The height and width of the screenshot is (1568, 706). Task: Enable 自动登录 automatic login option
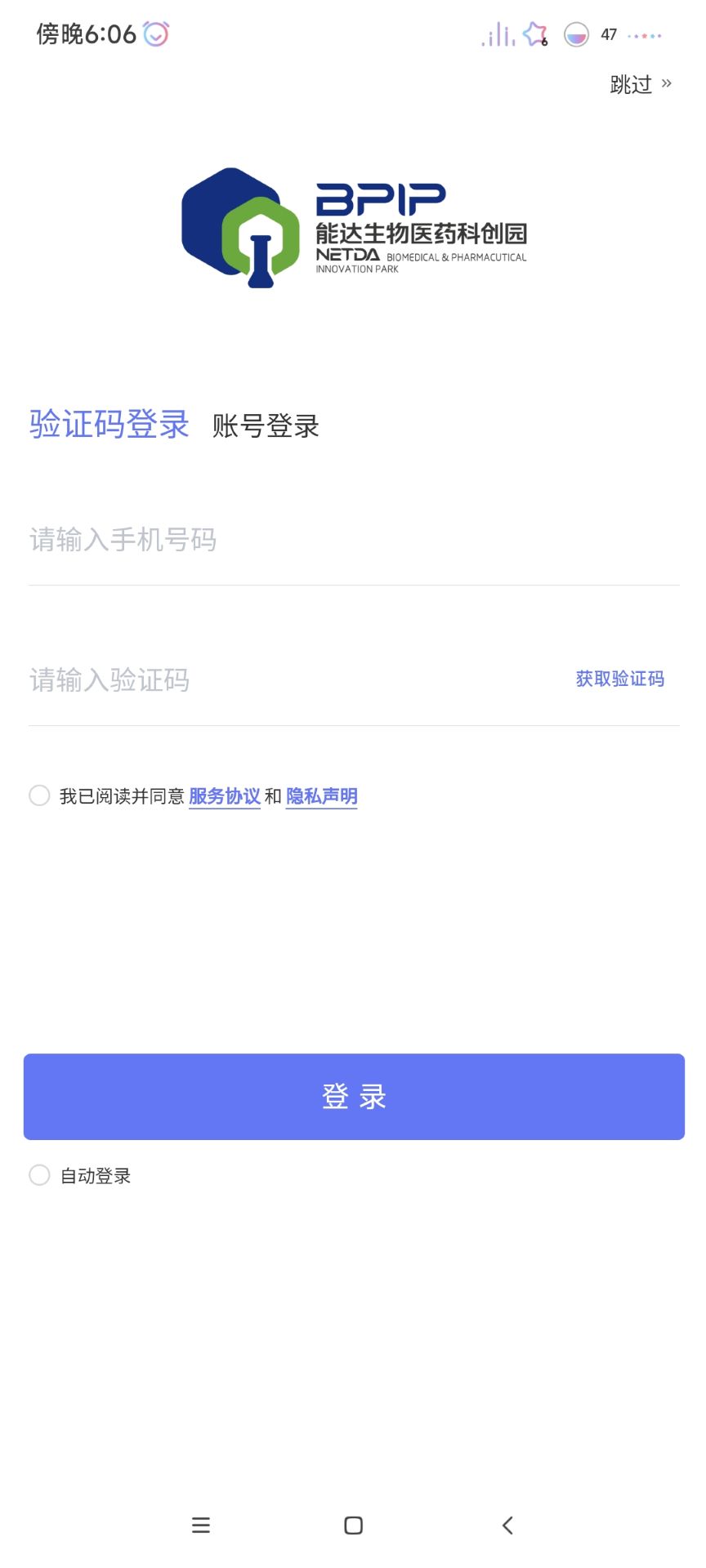click(39, 1174)
